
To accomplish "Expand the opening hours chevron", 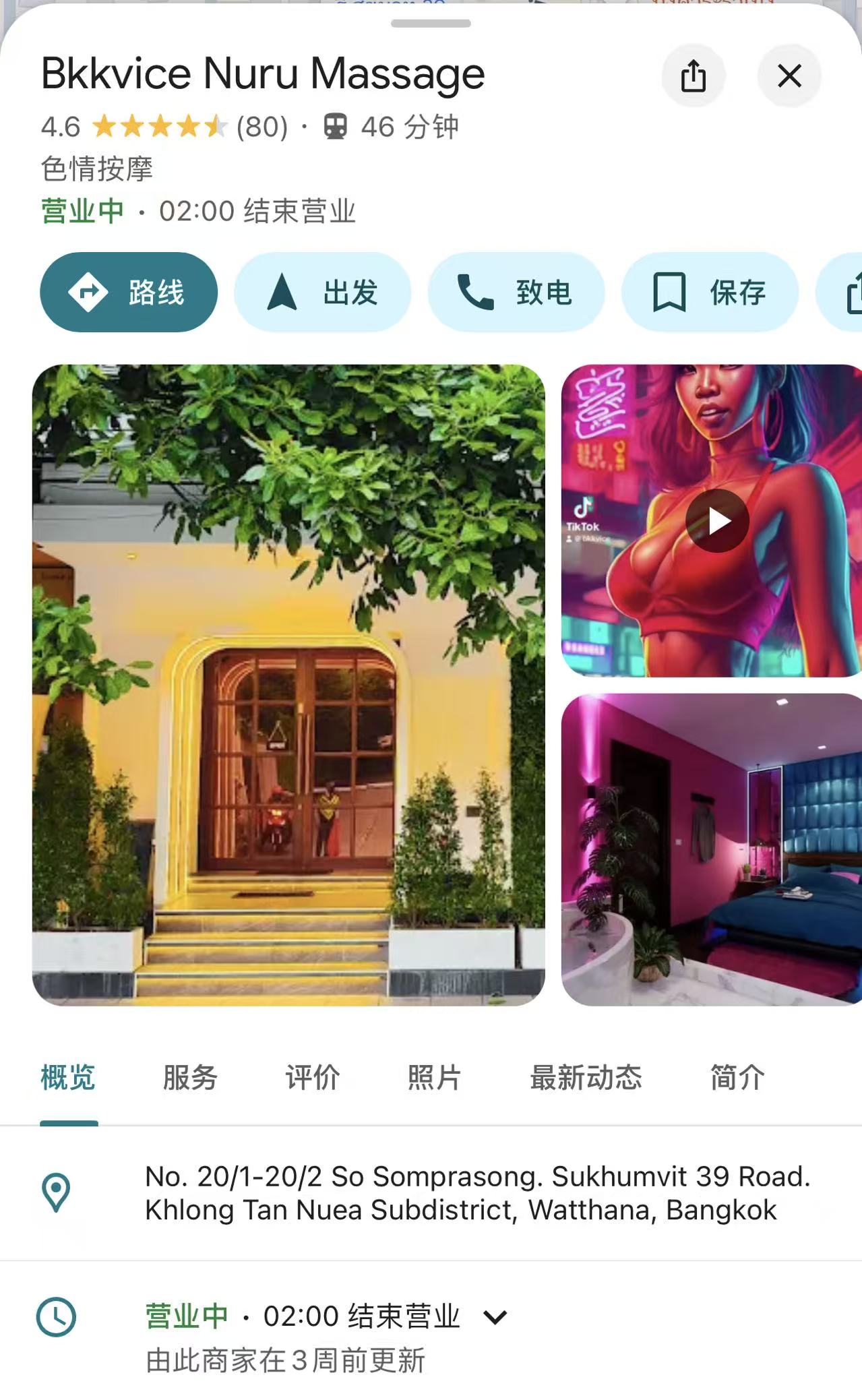I will pos(495,1316).
